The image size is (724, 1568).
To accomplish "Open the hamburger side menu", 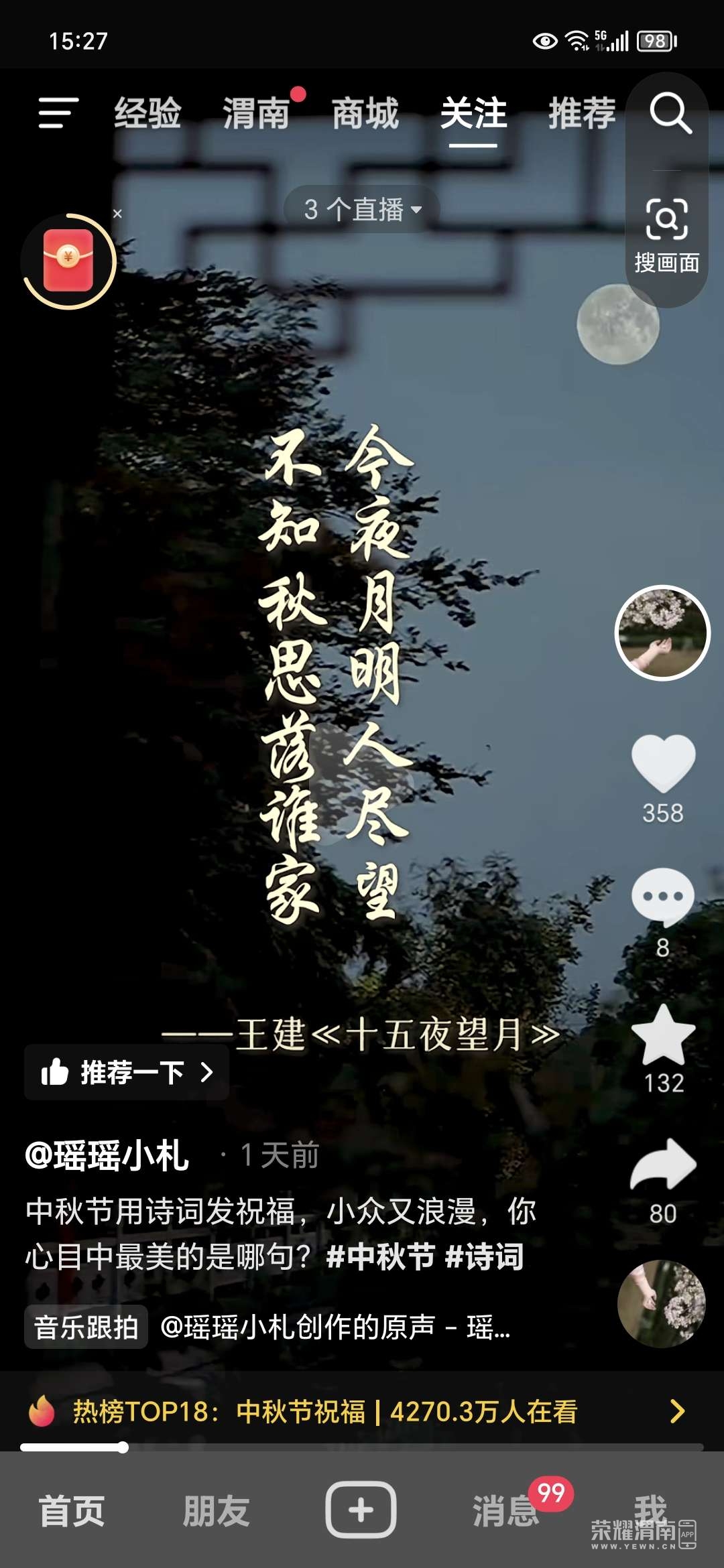I will click(x=58, y=113).
